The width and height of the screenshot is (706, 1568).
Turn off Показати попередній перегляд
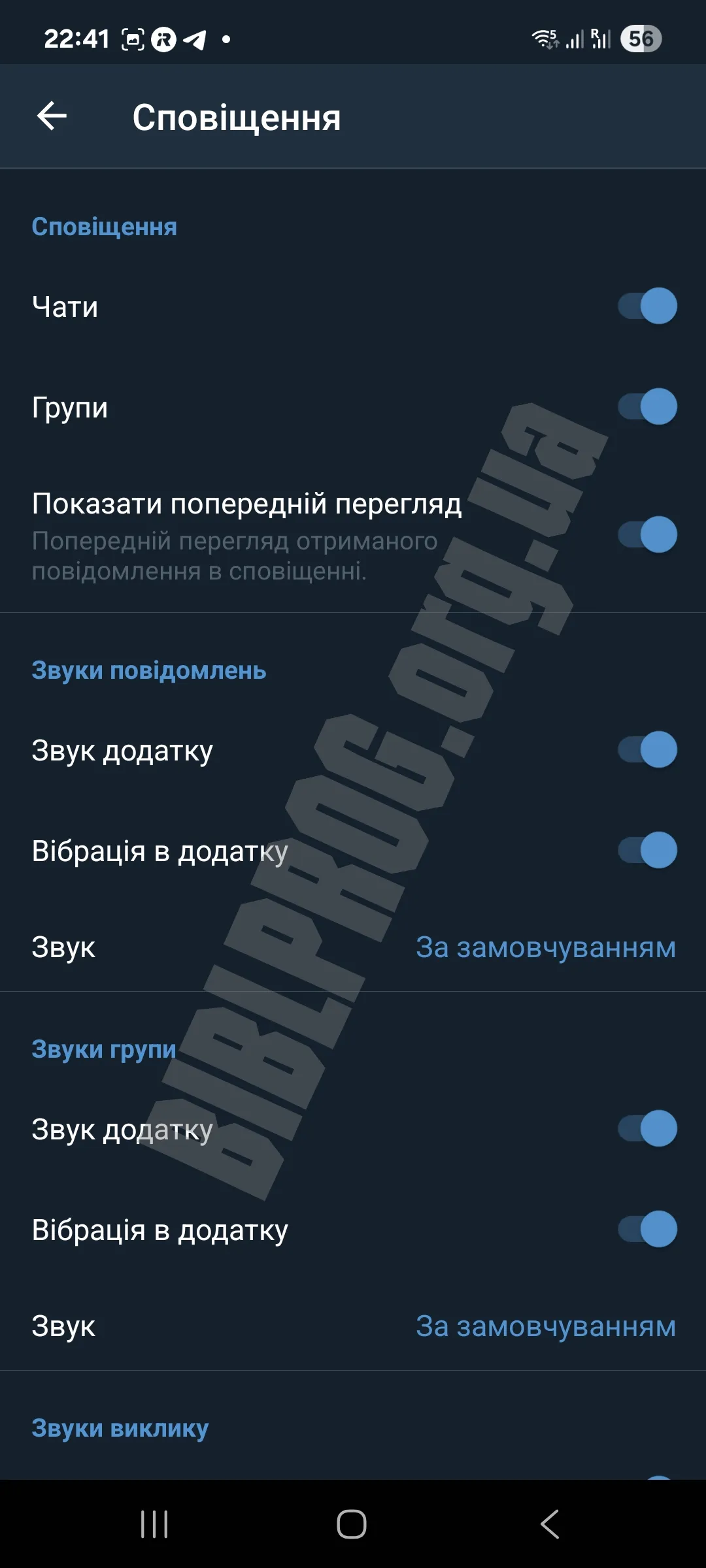(x=647, y=534)
